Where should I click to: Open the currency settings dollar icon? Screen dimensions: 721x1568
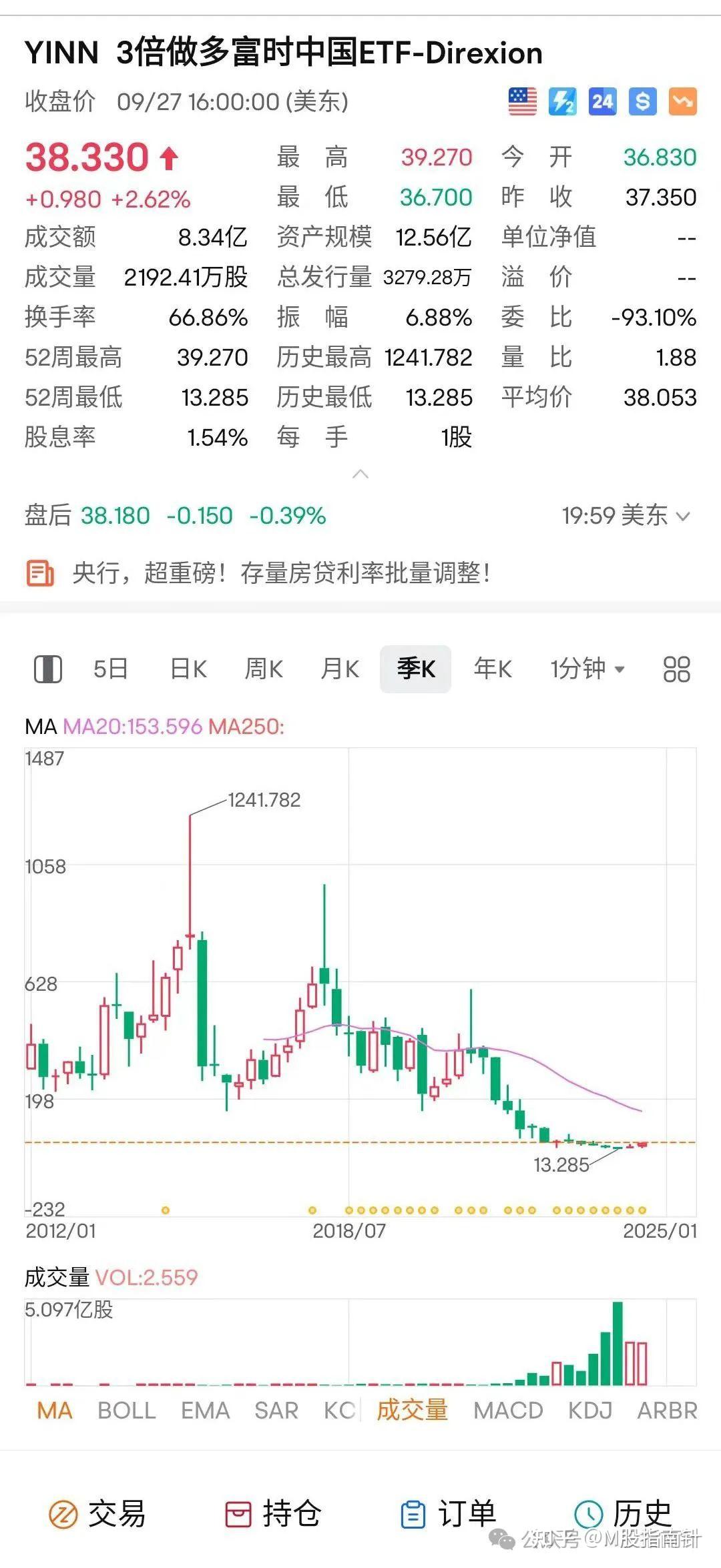(642, 100)
